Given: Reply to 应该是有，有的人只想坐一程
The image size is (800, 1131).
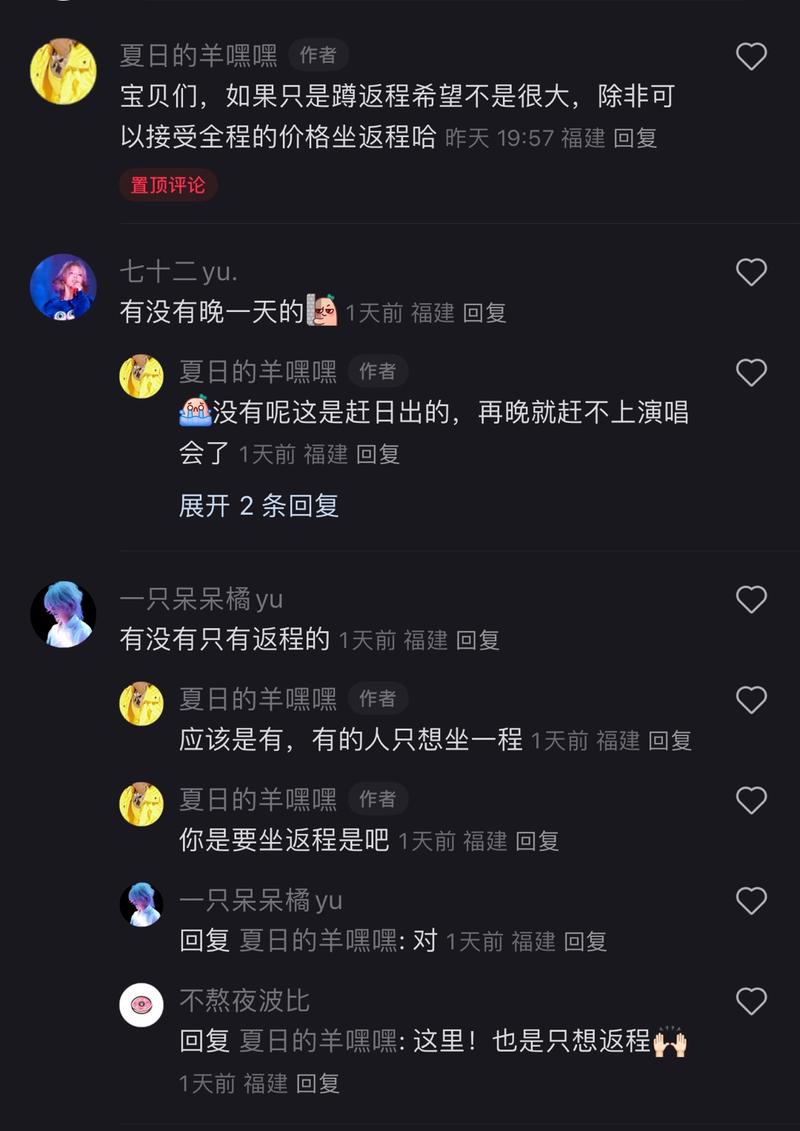Looking at the screenshot, I should [x=669, y=741].
